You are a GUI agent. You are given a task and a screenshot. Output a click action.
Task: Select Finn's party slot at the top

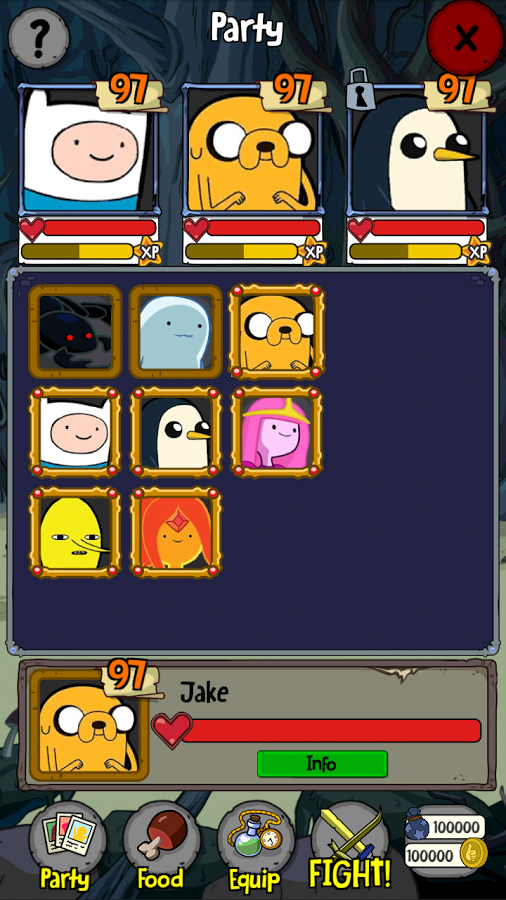(89, 172)
